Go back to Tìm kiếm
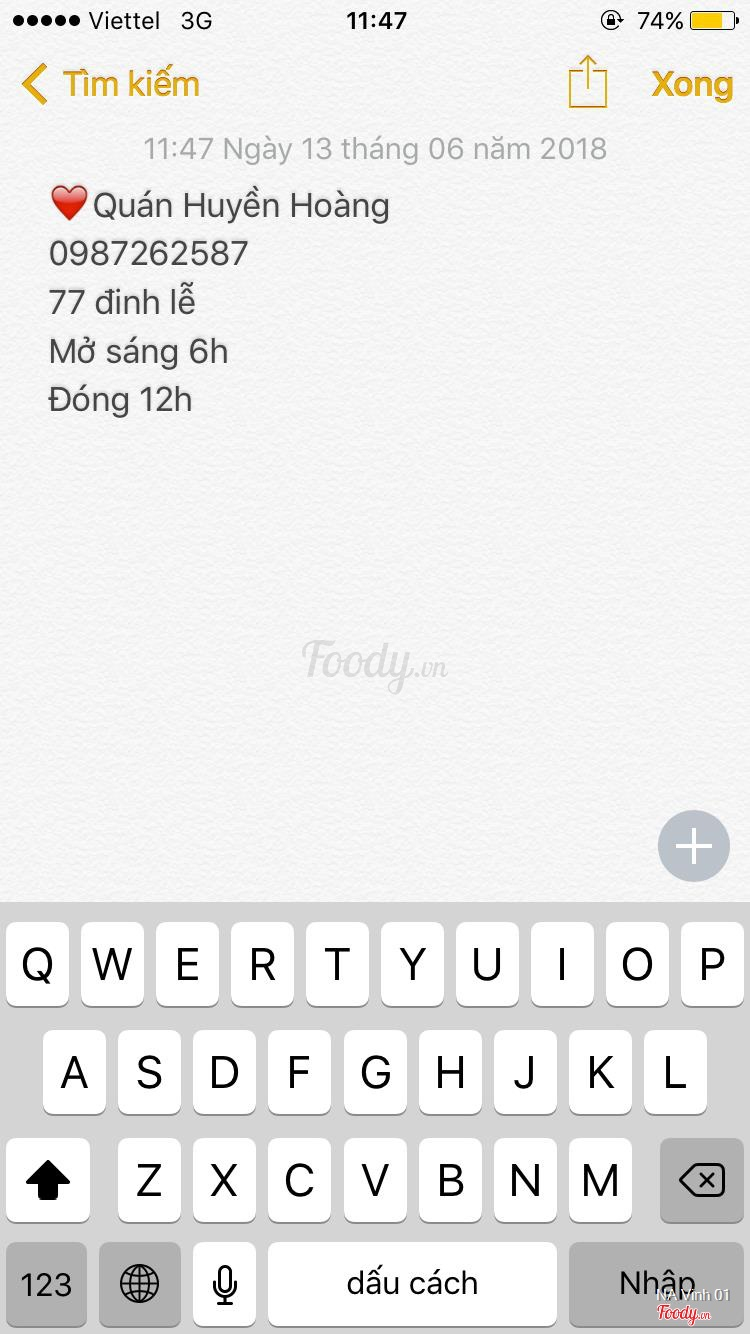This screenshot has width=750, height=1334. pos(110,84)
